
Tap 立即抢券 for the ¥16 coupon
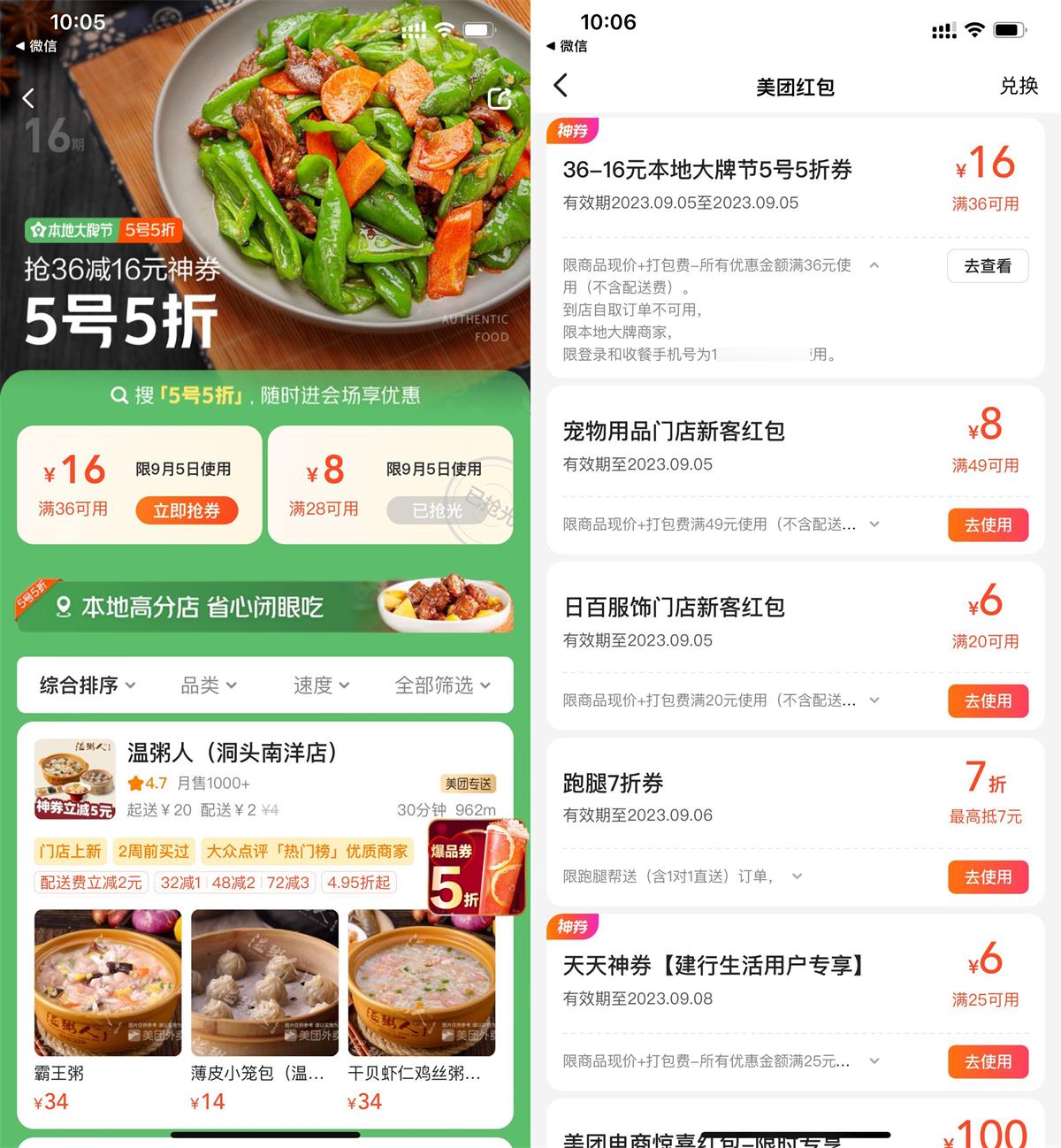click(x=187, y=510)
